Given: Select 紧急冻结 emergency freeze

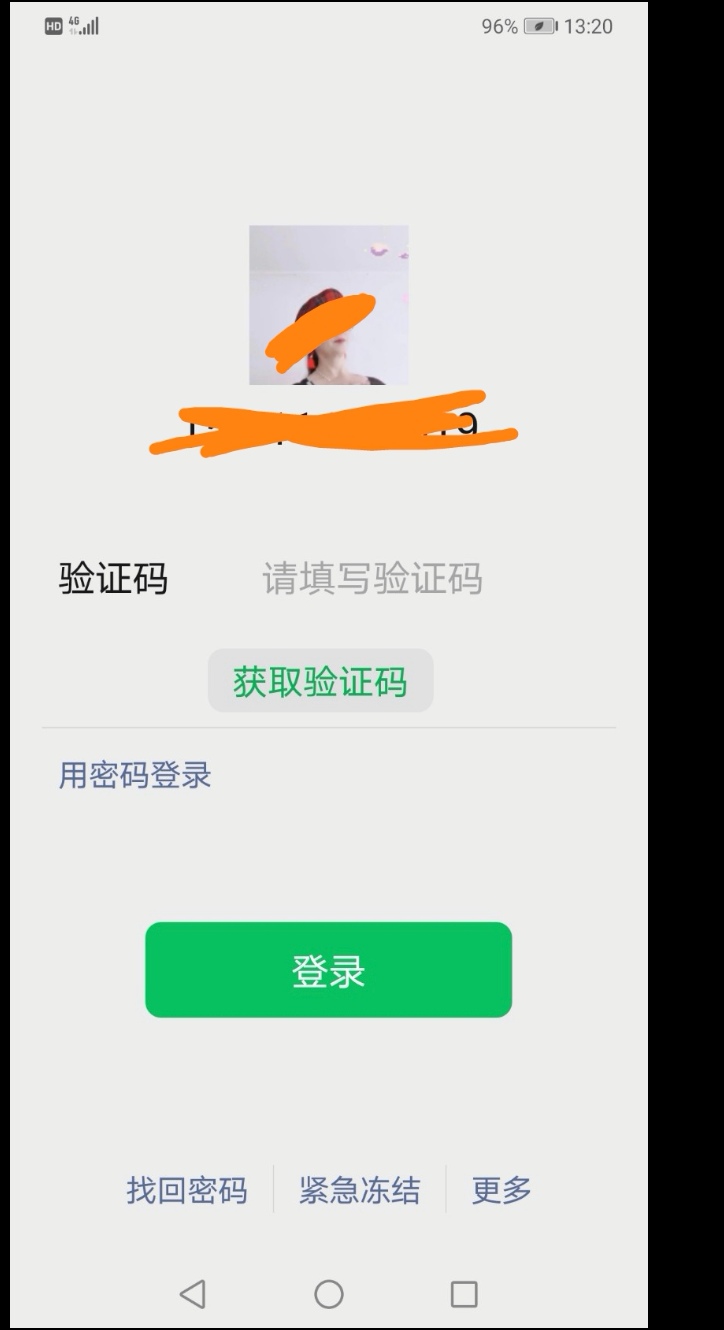Looking at the screenshot, I should (x=359, y=1190).
